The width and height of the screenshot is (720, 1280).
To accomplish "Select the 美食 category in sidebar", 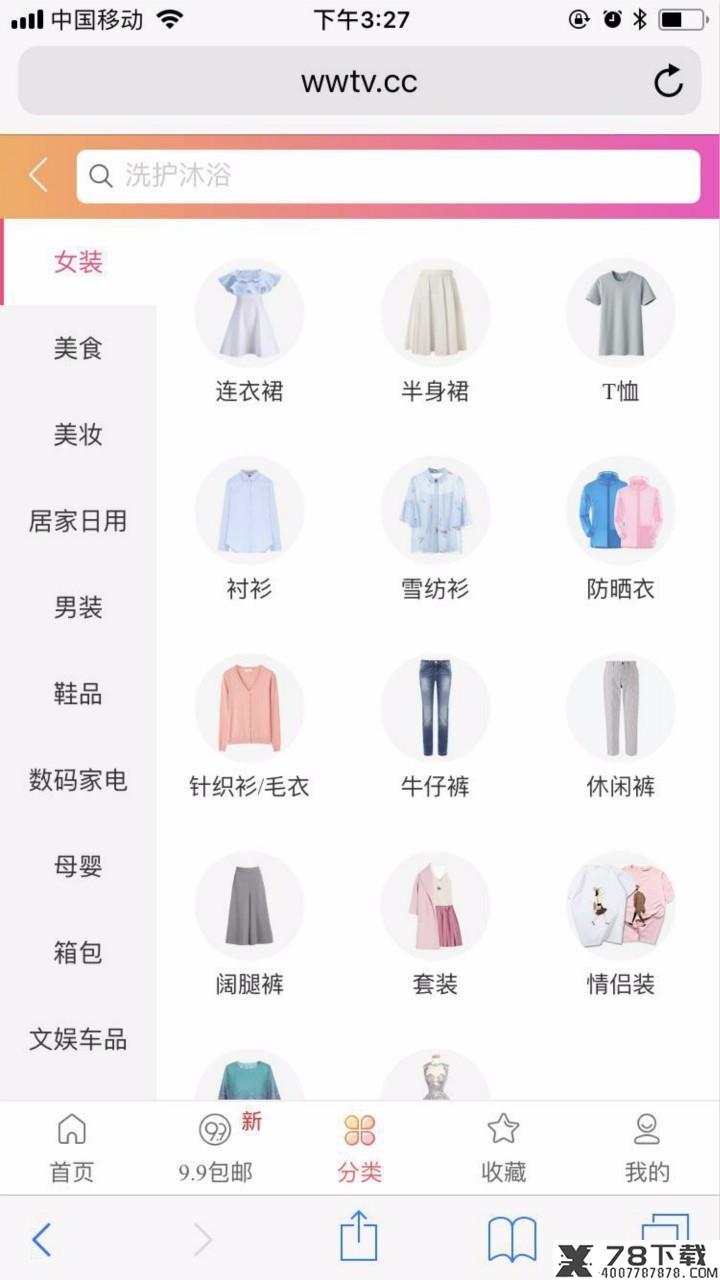I will pos(78,349).
